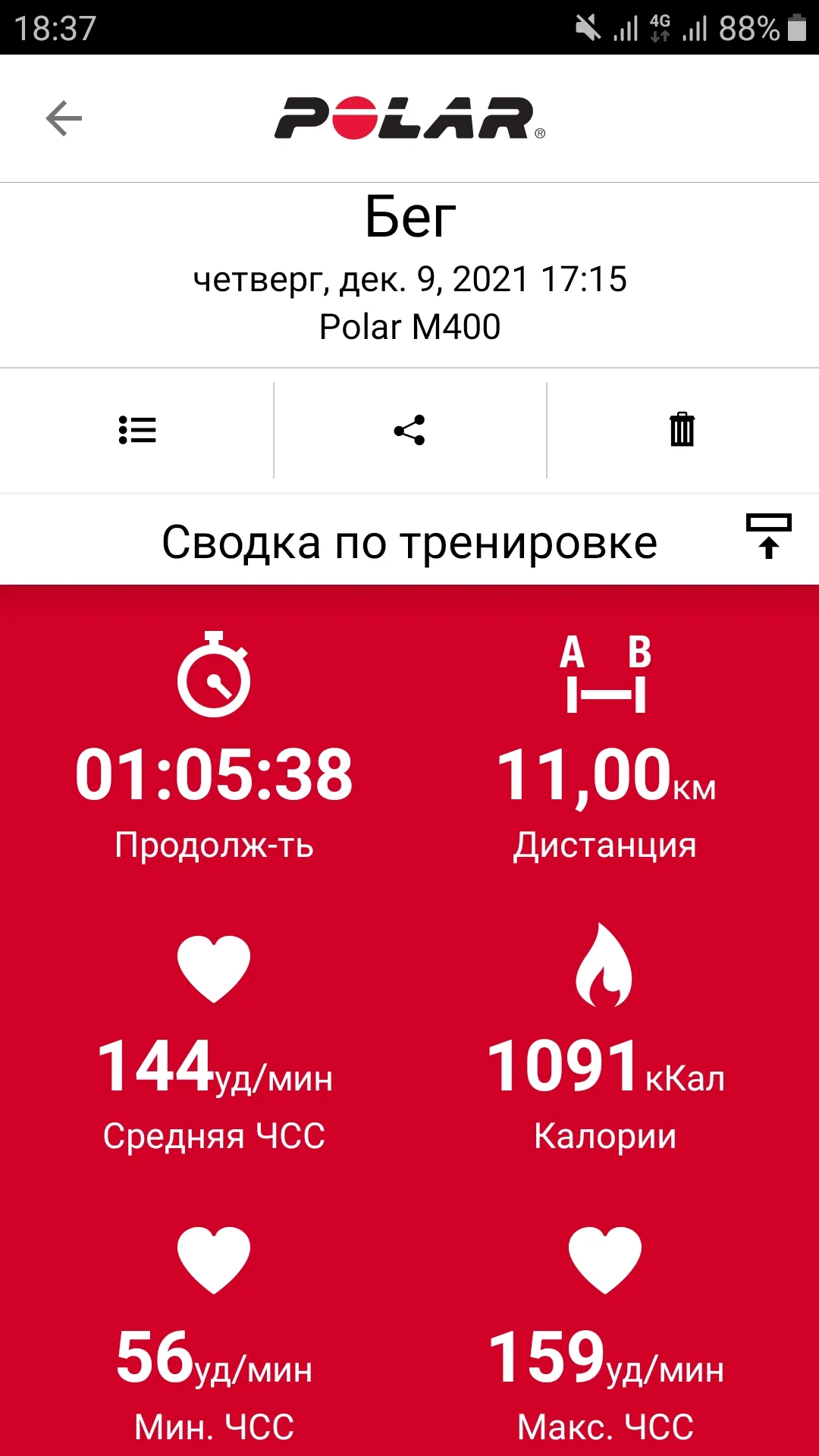Share this running session
The height and width of the screenshot is (1456, 819).
click(409, 430)
